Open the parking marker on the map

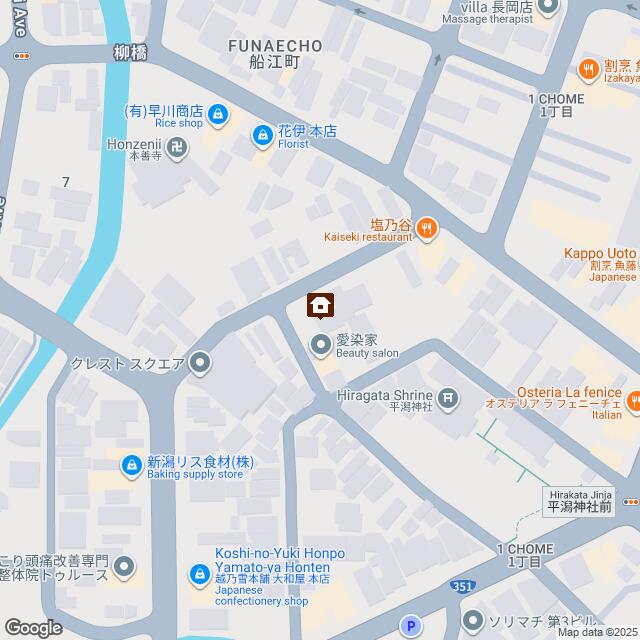click(x=410, y=627)
